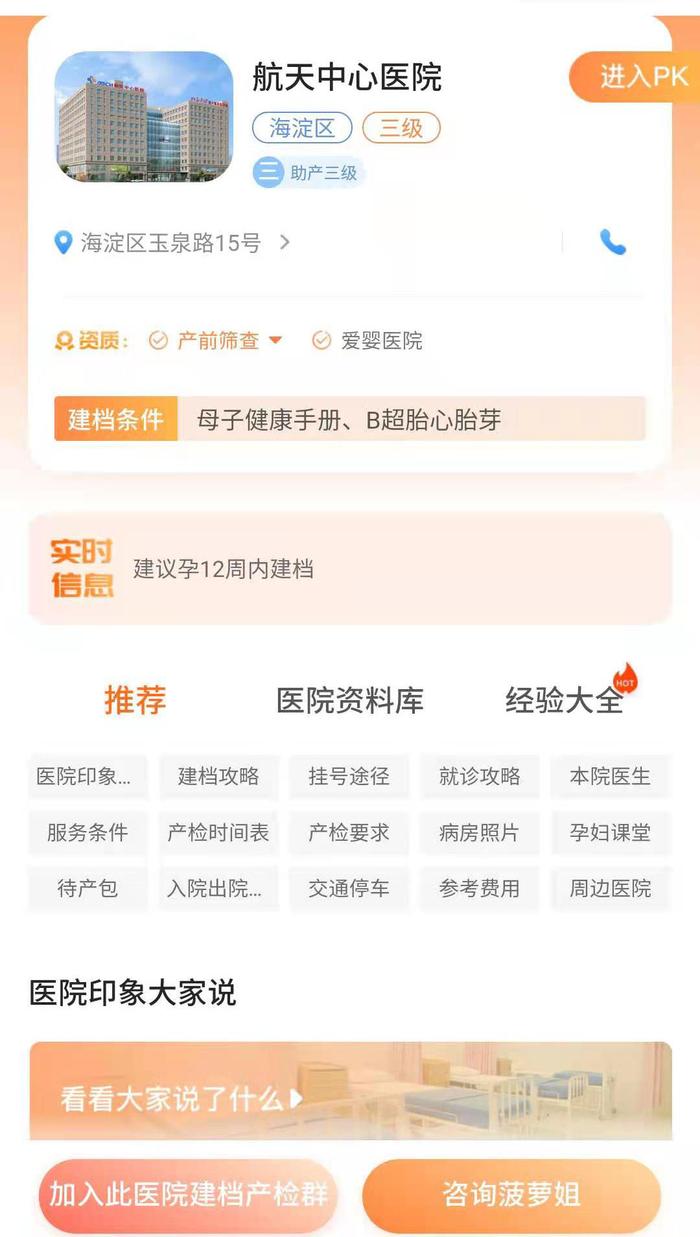Select the 就诊攻略 chip
This screenshot has width=700, height=1237.
(x=479, y=776)
